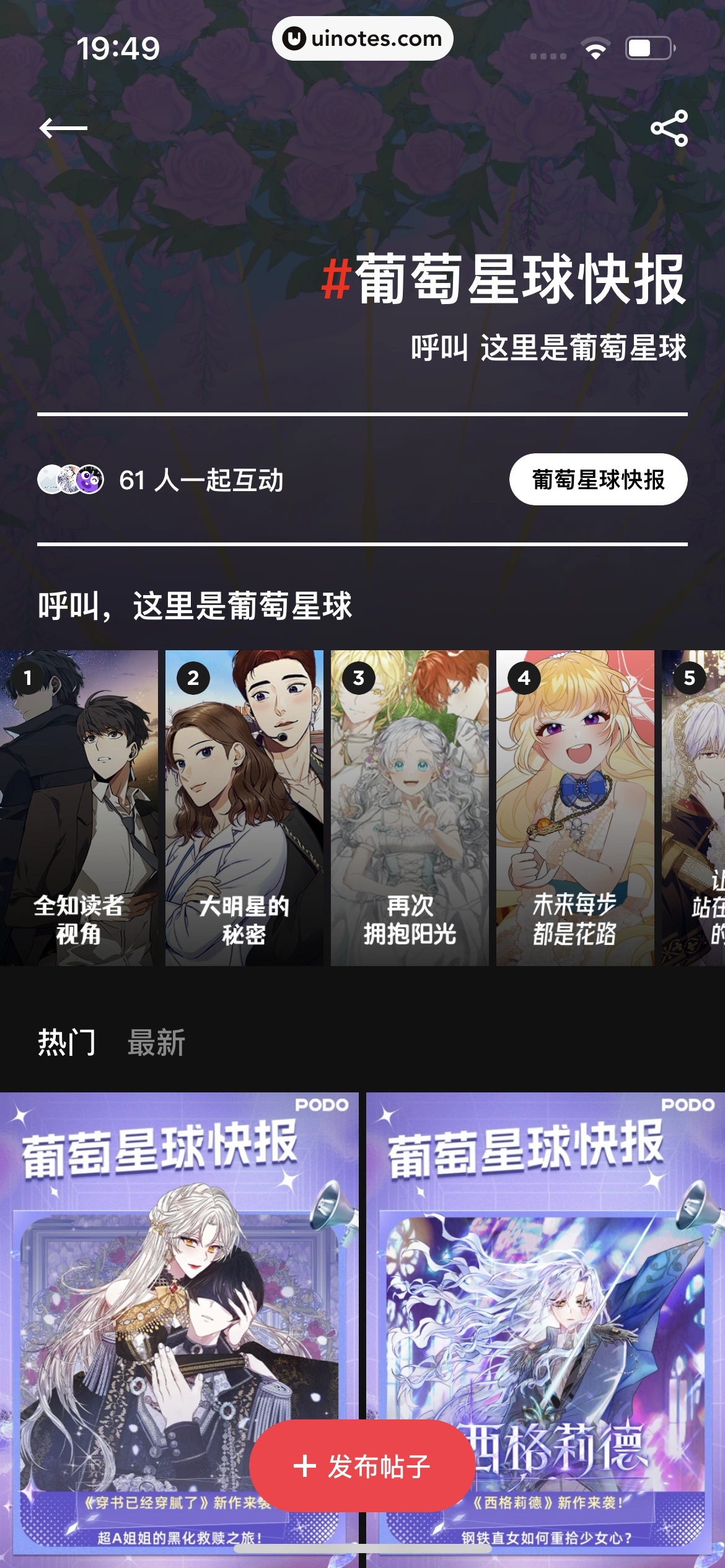Tap the share icon at top right

tap(668, 128)
